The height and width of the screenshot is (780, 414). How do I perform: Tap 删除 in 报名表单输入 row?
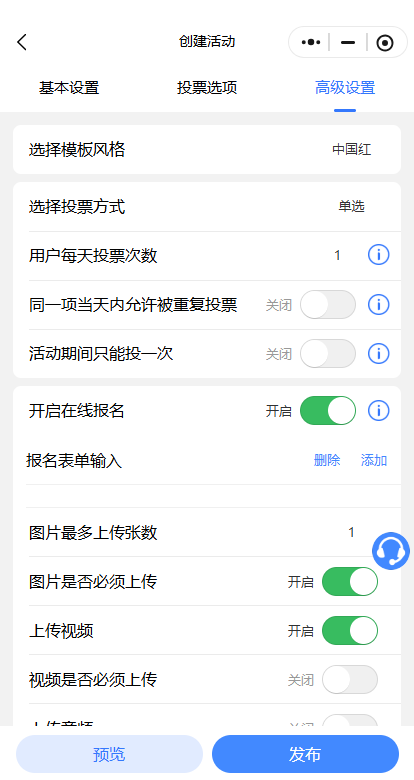(x=327, y=461)
